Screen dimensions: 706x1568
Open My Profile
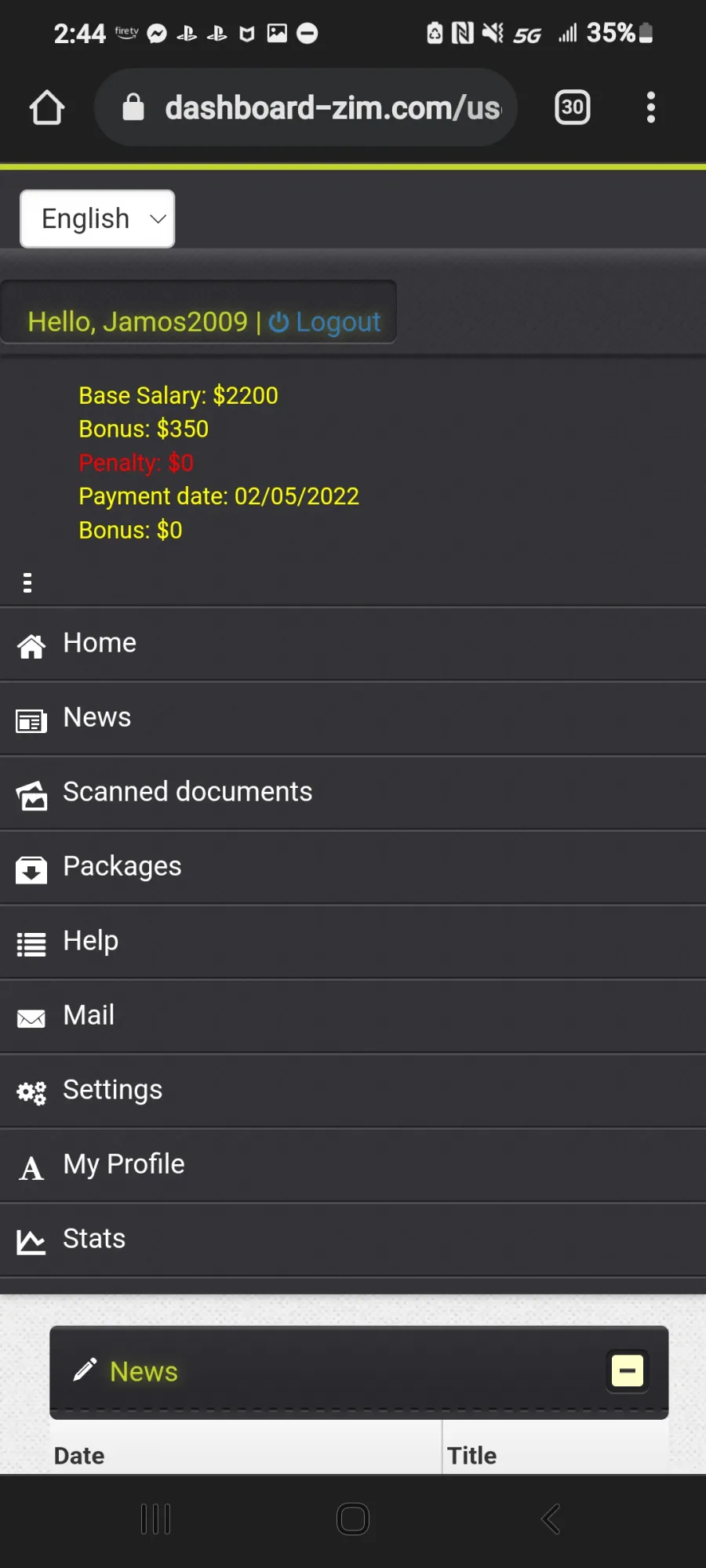(x=353, y=1165)
